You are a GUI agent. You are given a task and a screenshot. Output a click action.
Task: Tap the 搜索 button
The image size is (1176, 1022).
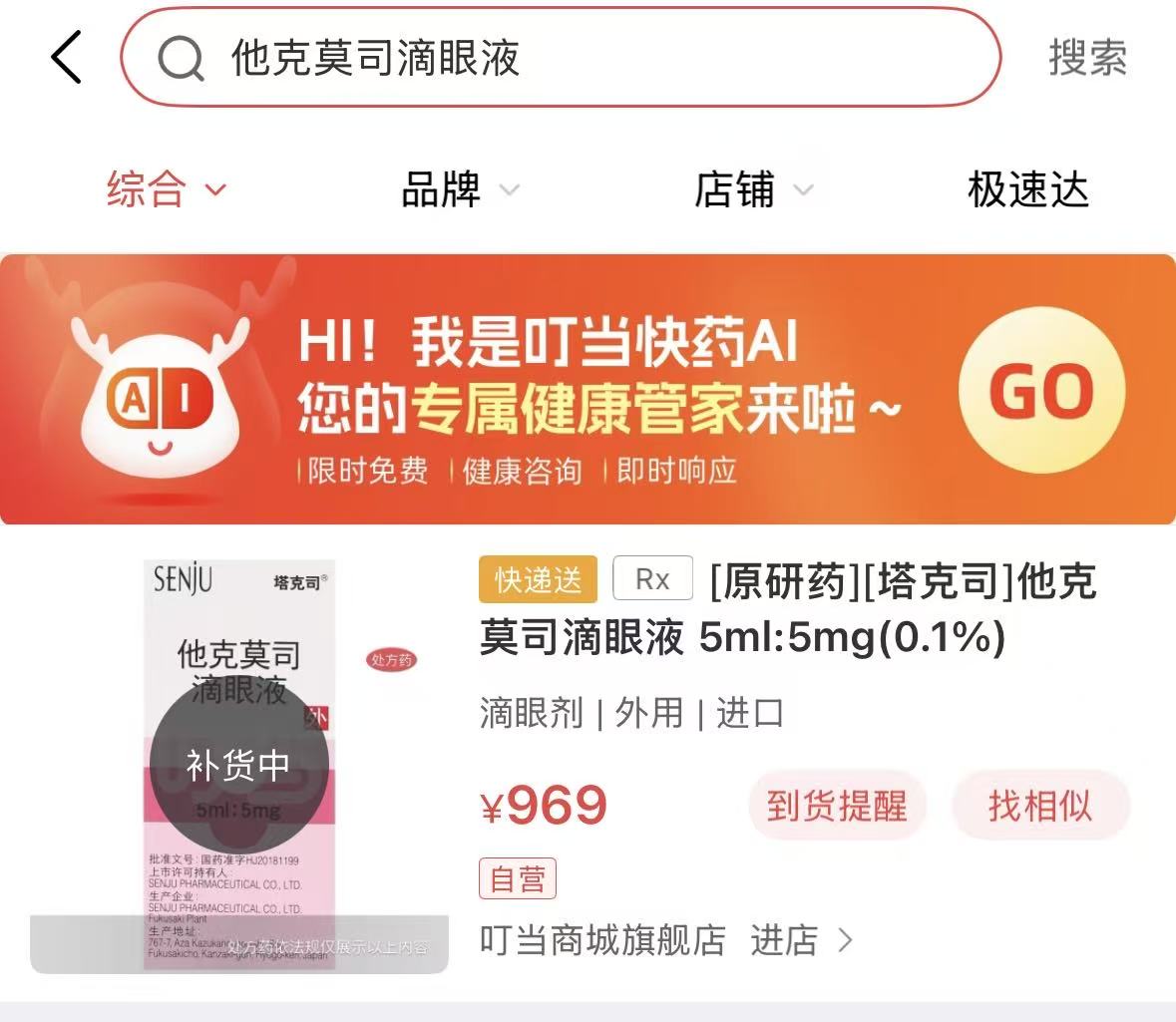point(1087,58)
